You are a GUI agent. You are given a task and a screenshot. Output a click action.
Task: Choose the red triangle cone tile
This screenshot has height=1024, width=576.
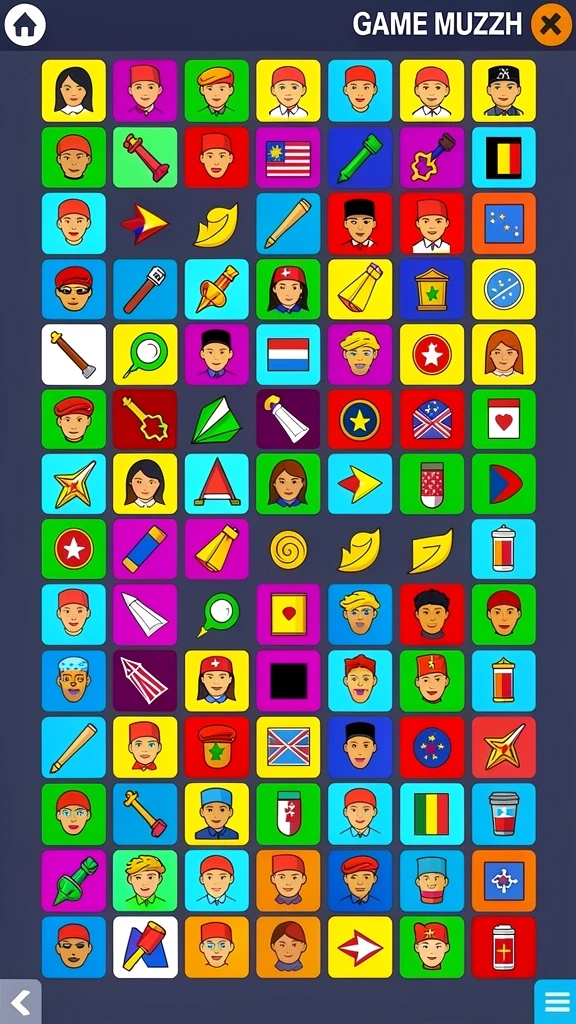[x=217, y=484]
